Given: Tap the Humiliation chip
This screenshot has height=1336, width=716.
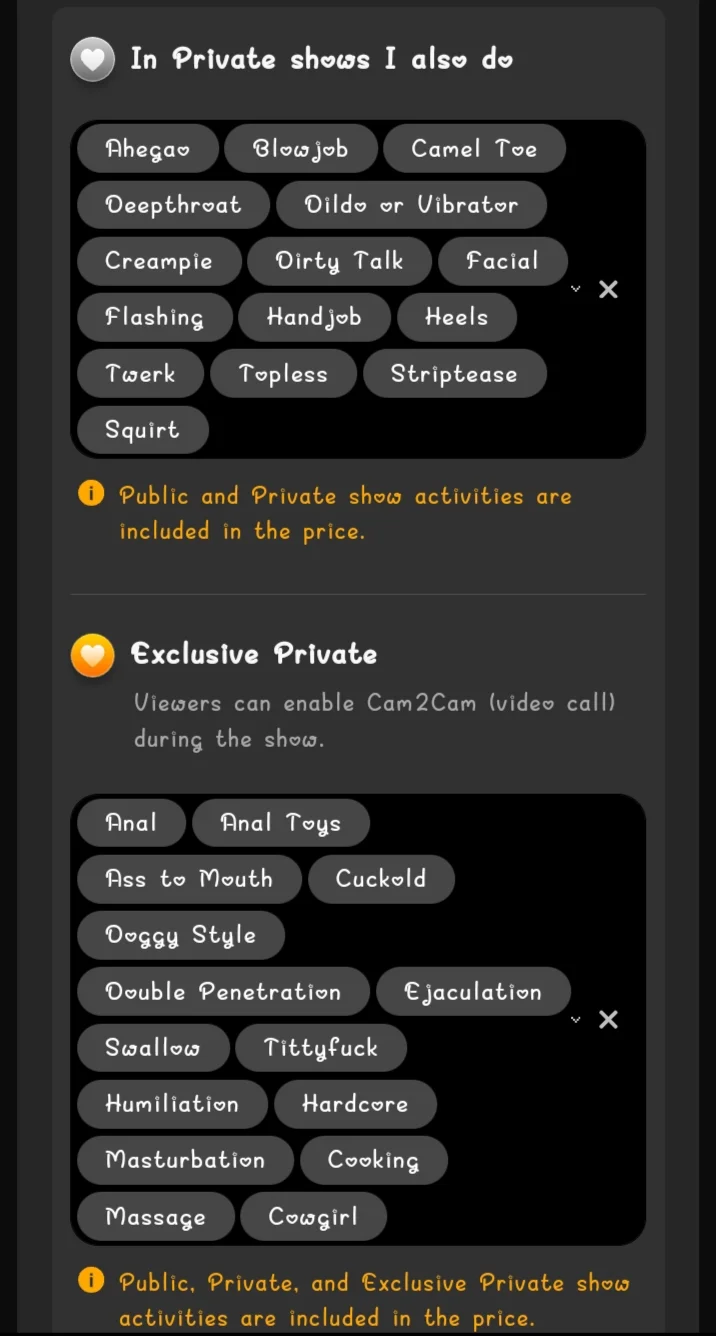Looking at the screenshot, I should (x=172, y=1104).
